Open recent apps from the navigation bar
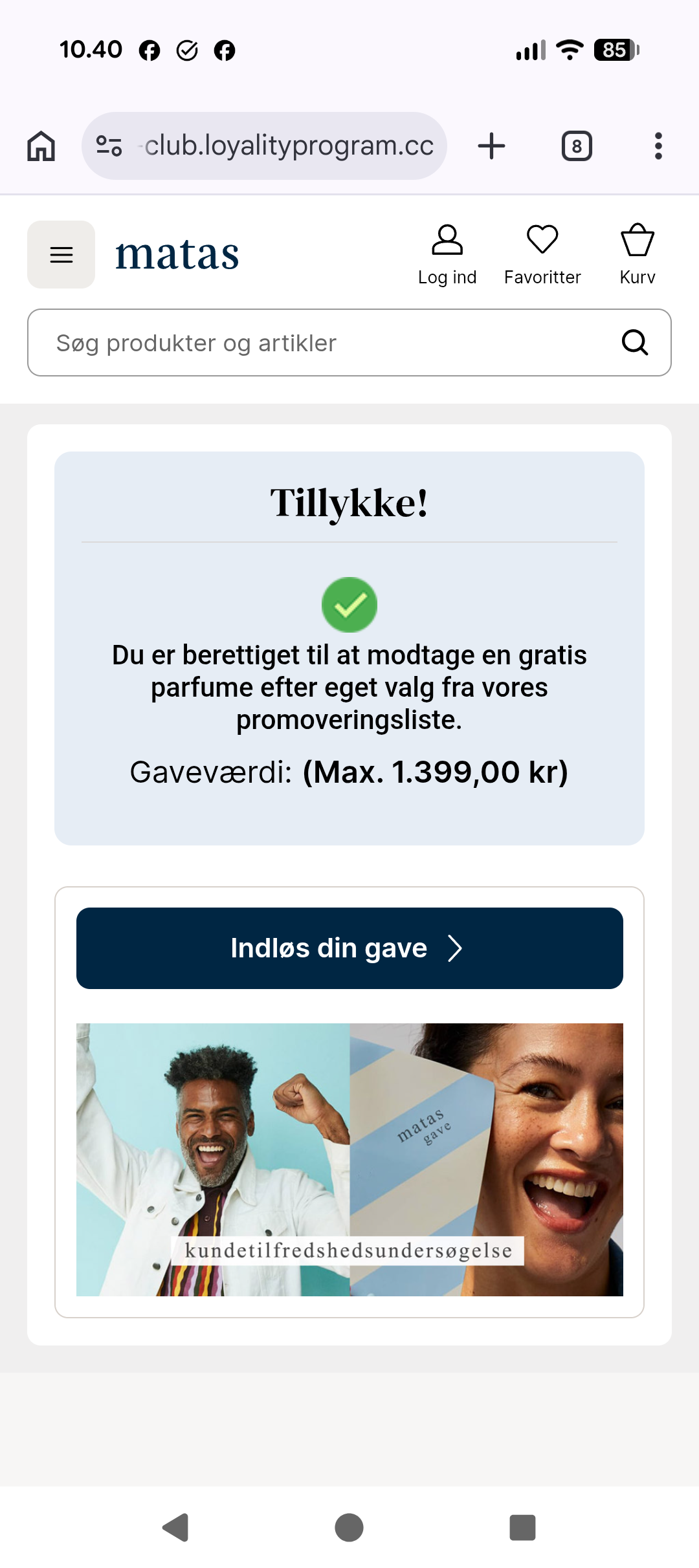The height and width of the screenshot is (1568, 699). tap(522, 1528)
